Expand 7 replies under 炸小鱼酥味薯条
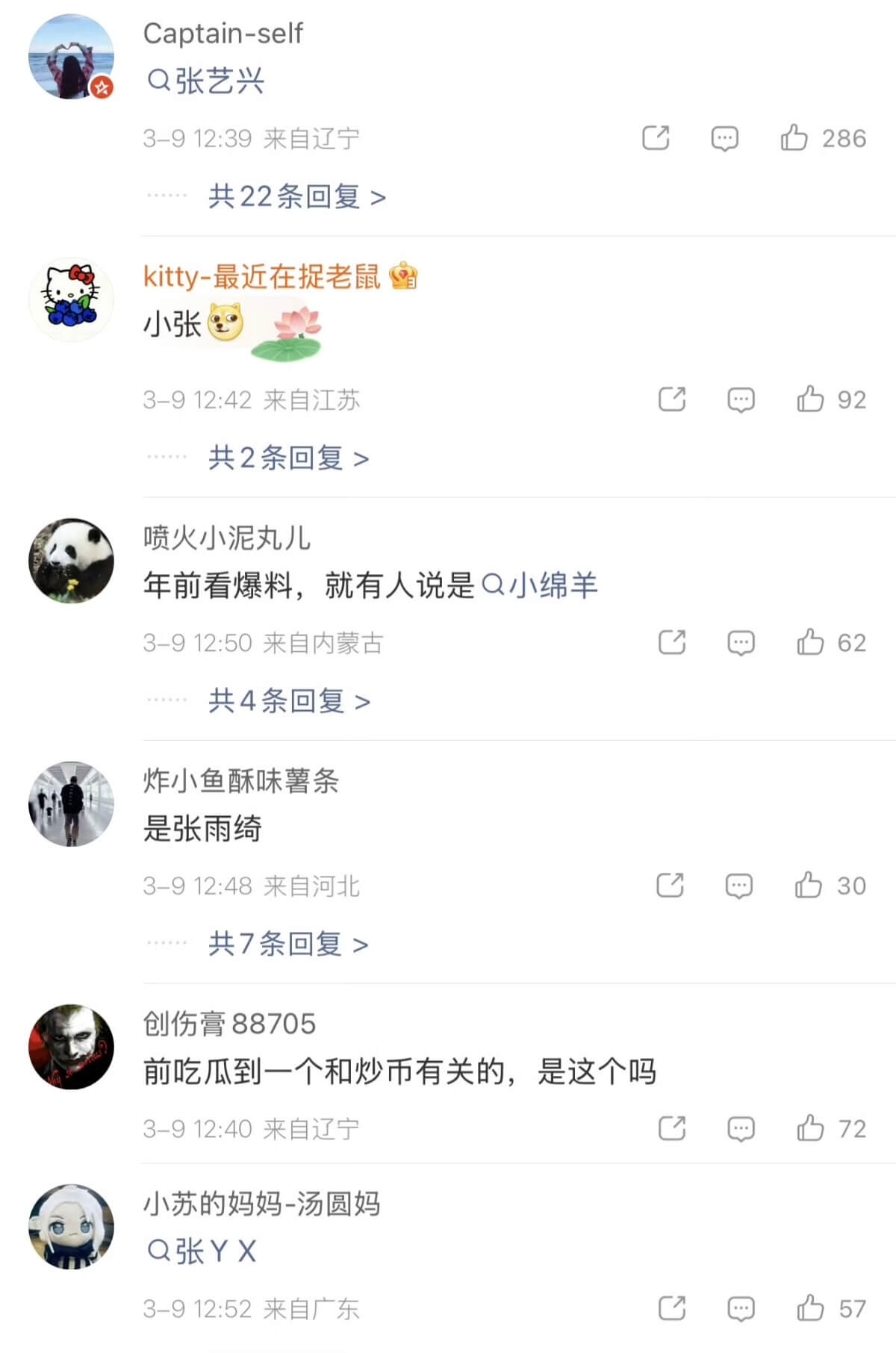Image resolution: width=896 pixels, height=1353 pixels. point(288,944)
